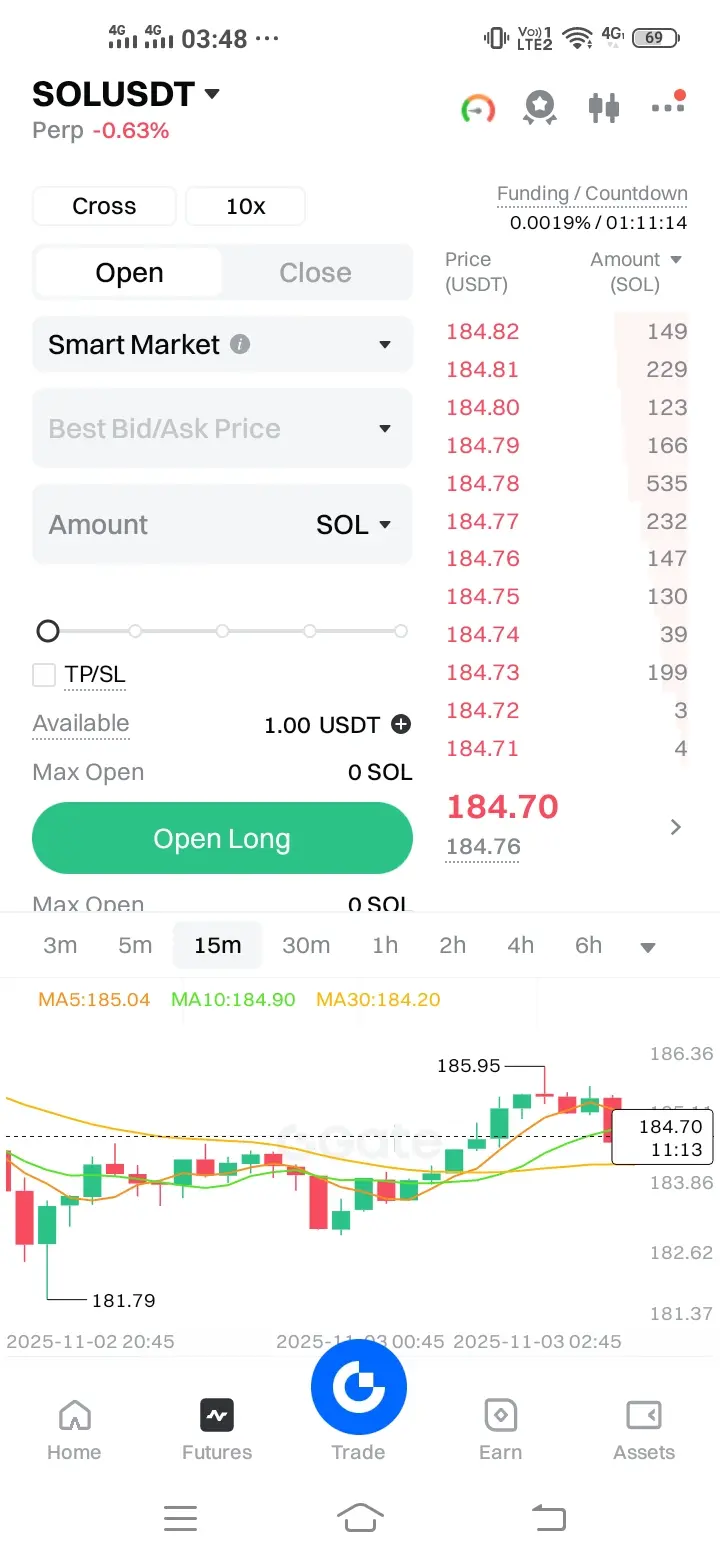Tap the Open Long button
720x1560 pixels.
[x=222, y=839]
